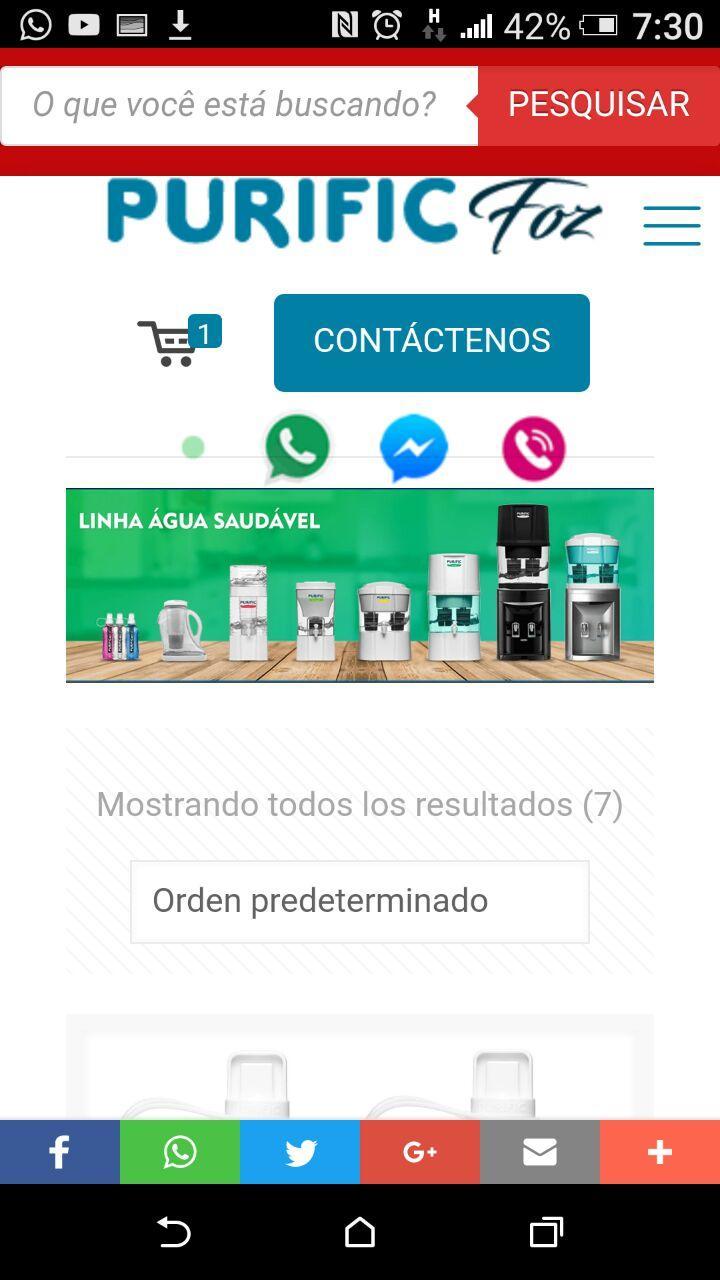This screenshot has height=1280, width=720.
Task: Share the page on Google Plus
Action: (x=420, y=1152)
